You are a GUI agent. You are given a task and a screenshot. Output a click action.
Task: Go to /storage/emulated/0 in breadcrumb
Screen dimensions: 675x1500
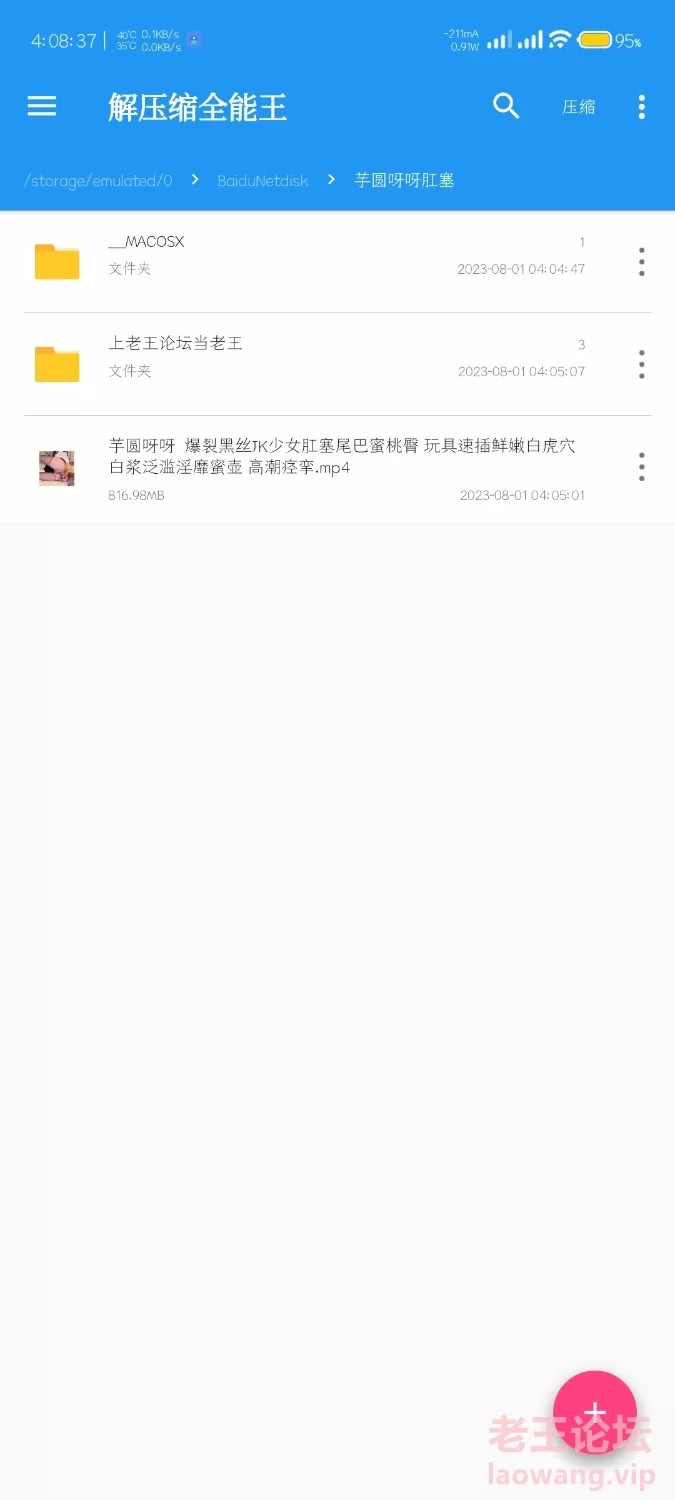98,181
